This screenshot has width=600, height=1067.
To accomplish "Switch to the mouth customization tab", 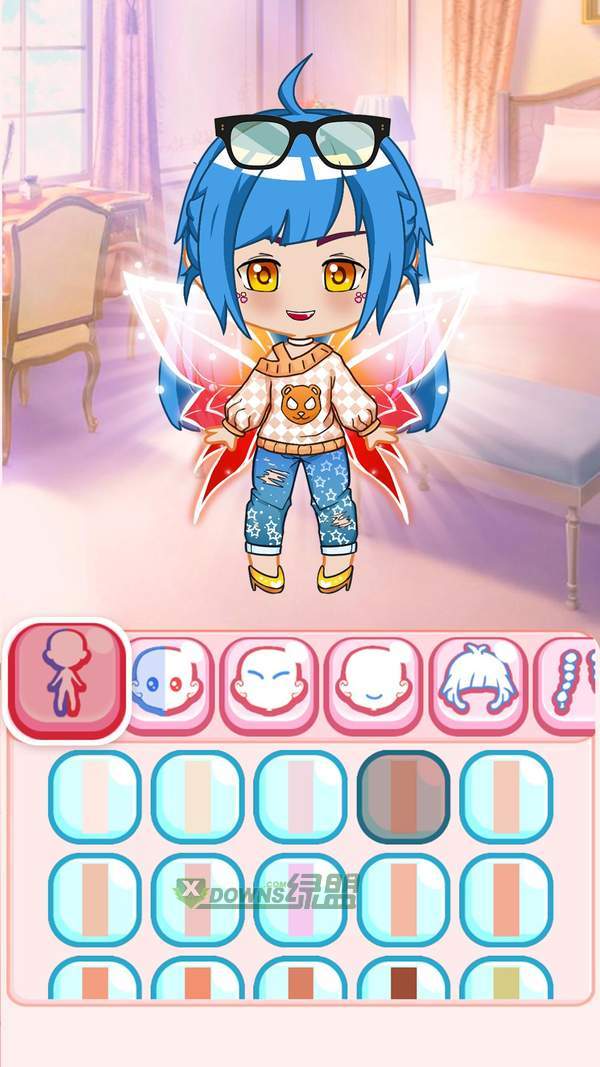I will point(374,685).
